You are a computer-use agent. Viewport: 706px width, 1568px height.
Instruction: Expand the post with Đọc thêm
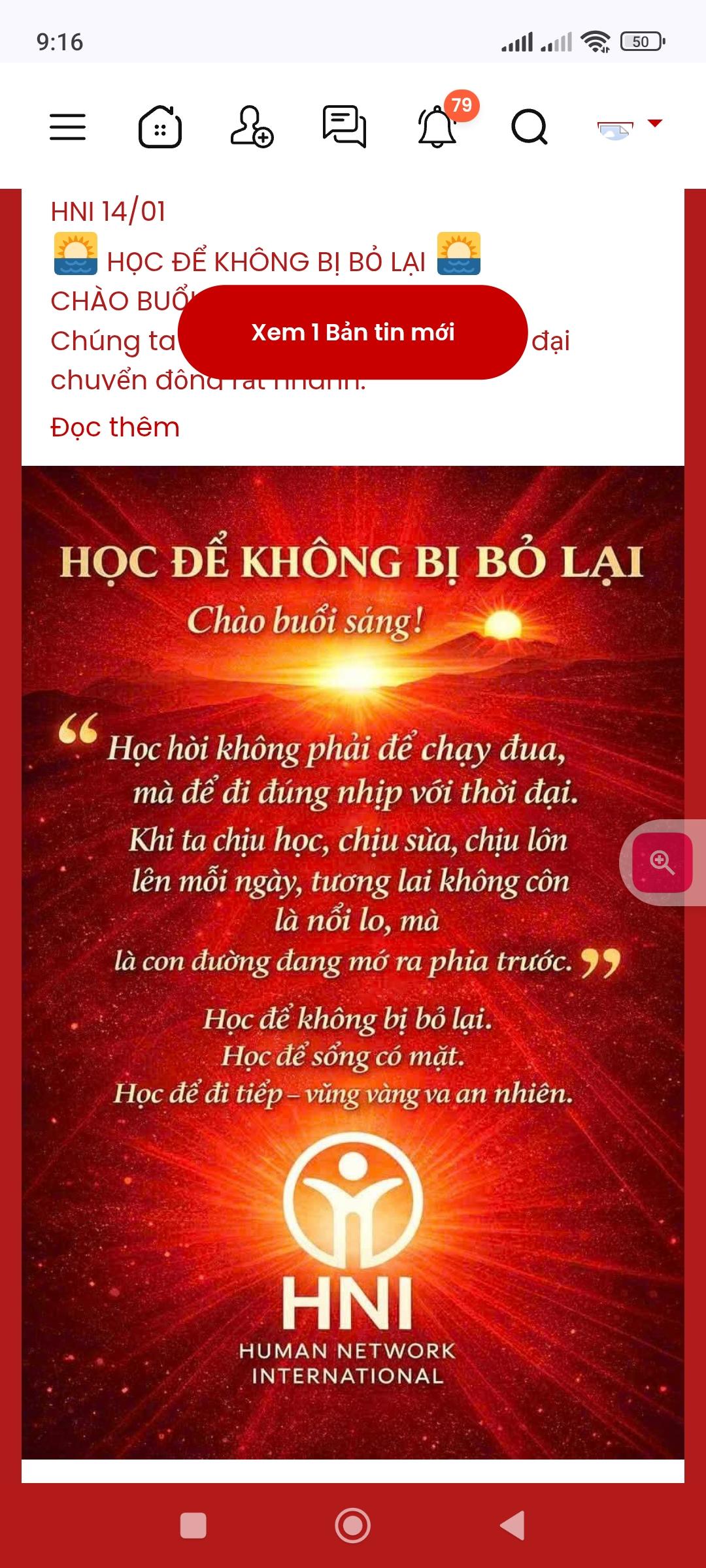pos(115,427)
